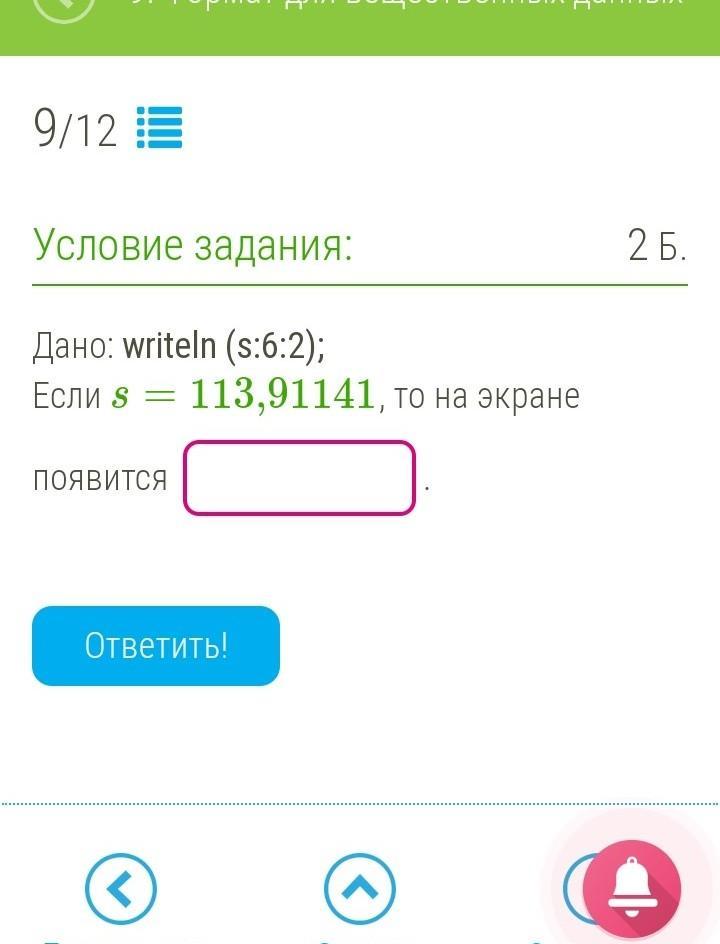Image resolution: width=720 pixels, height=944 pixels.
Task: Tap the back arrow in the green header
Action: coord(62,8)
